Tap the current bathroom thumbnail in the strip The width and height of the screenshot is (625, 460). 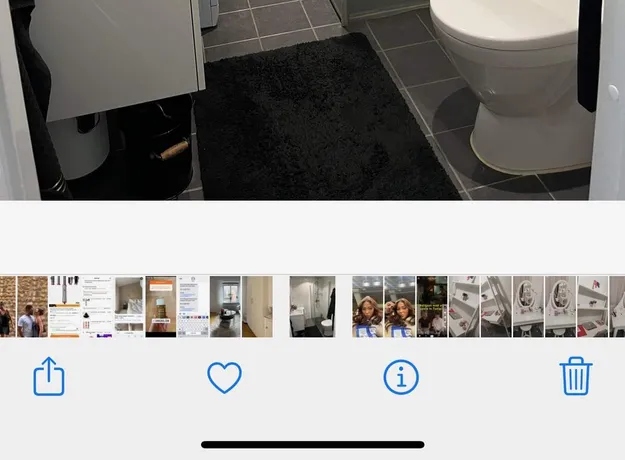click(x=312, y=306)
